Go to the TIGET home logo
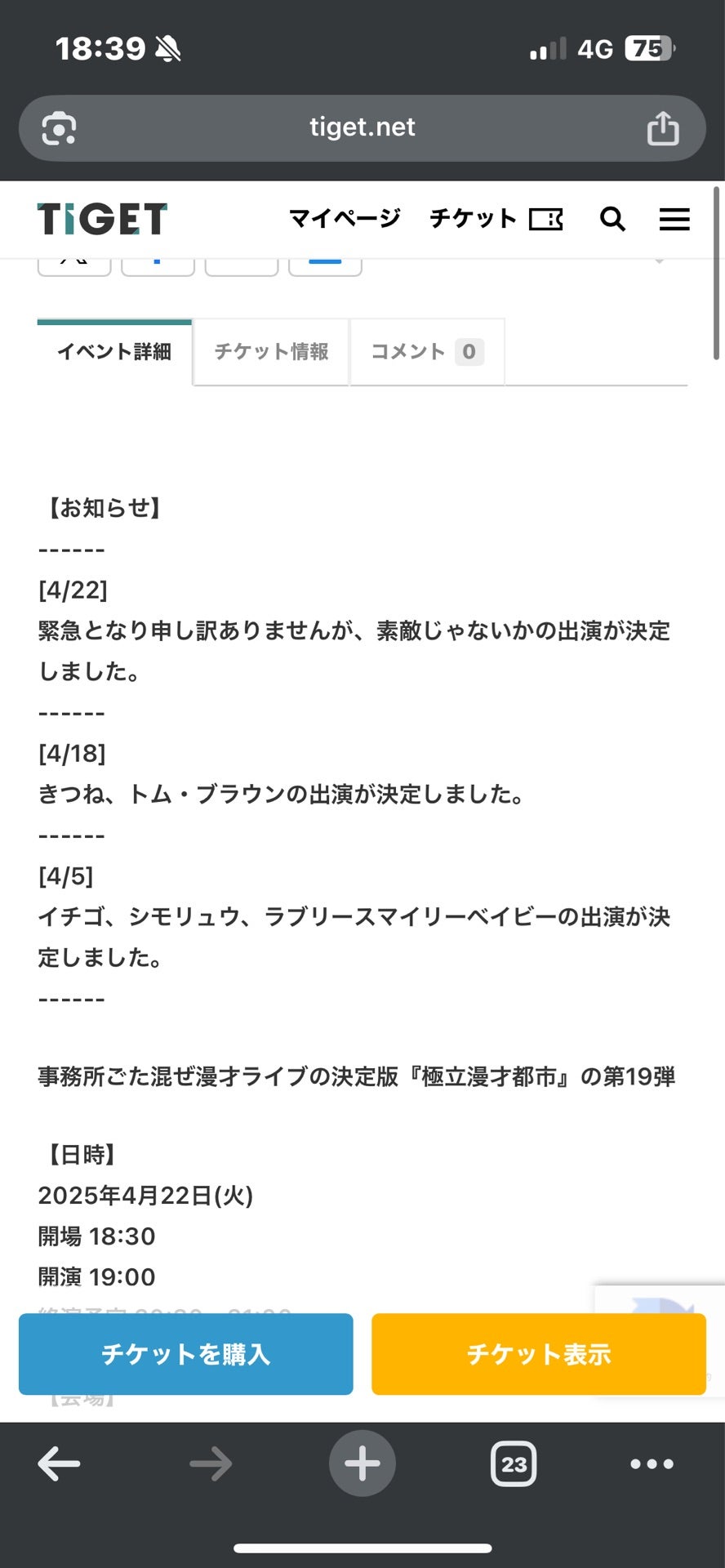This screenshot has width=725, height=1568. [x=102, y=219]
